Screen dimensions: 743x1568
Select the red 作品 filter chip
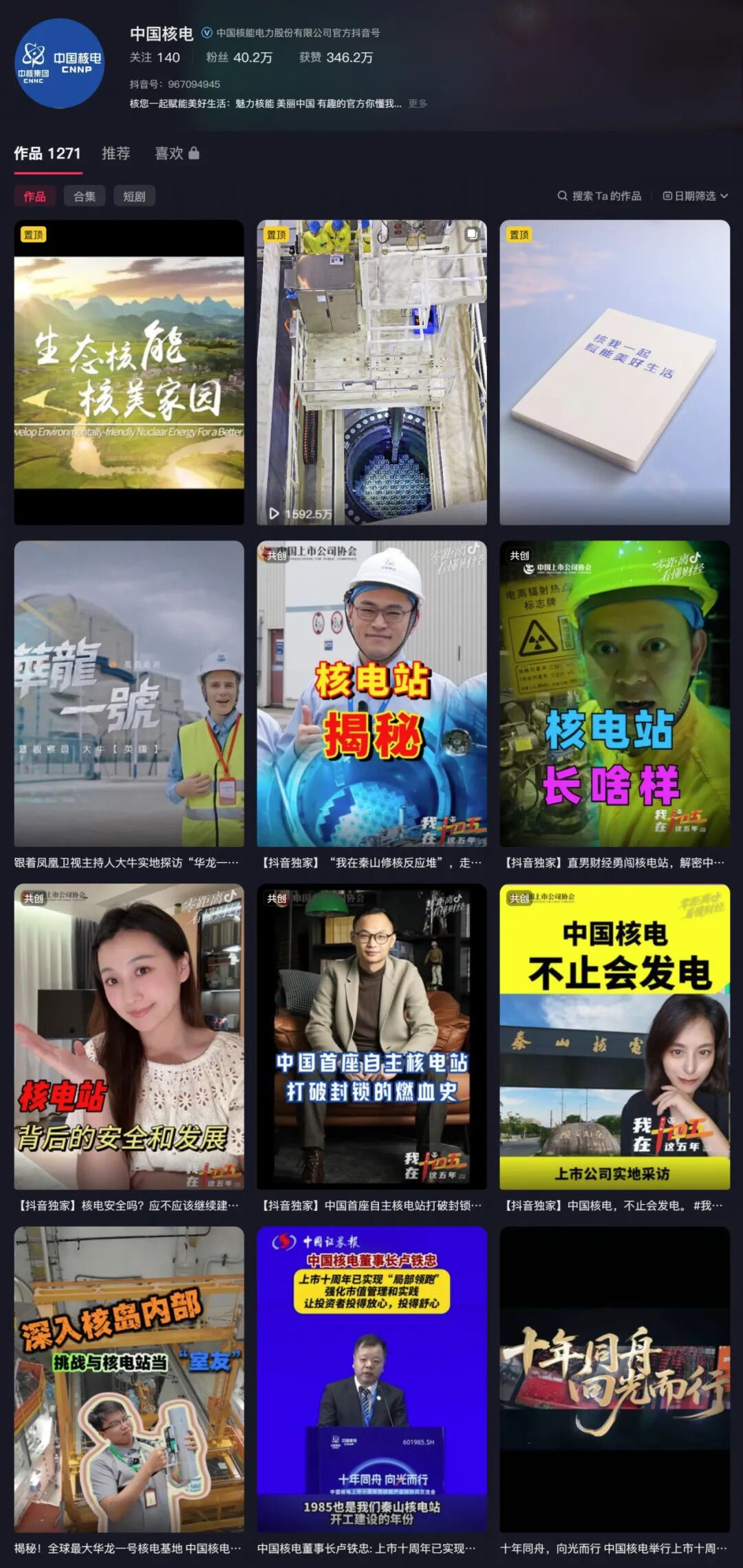pos(34,196)
